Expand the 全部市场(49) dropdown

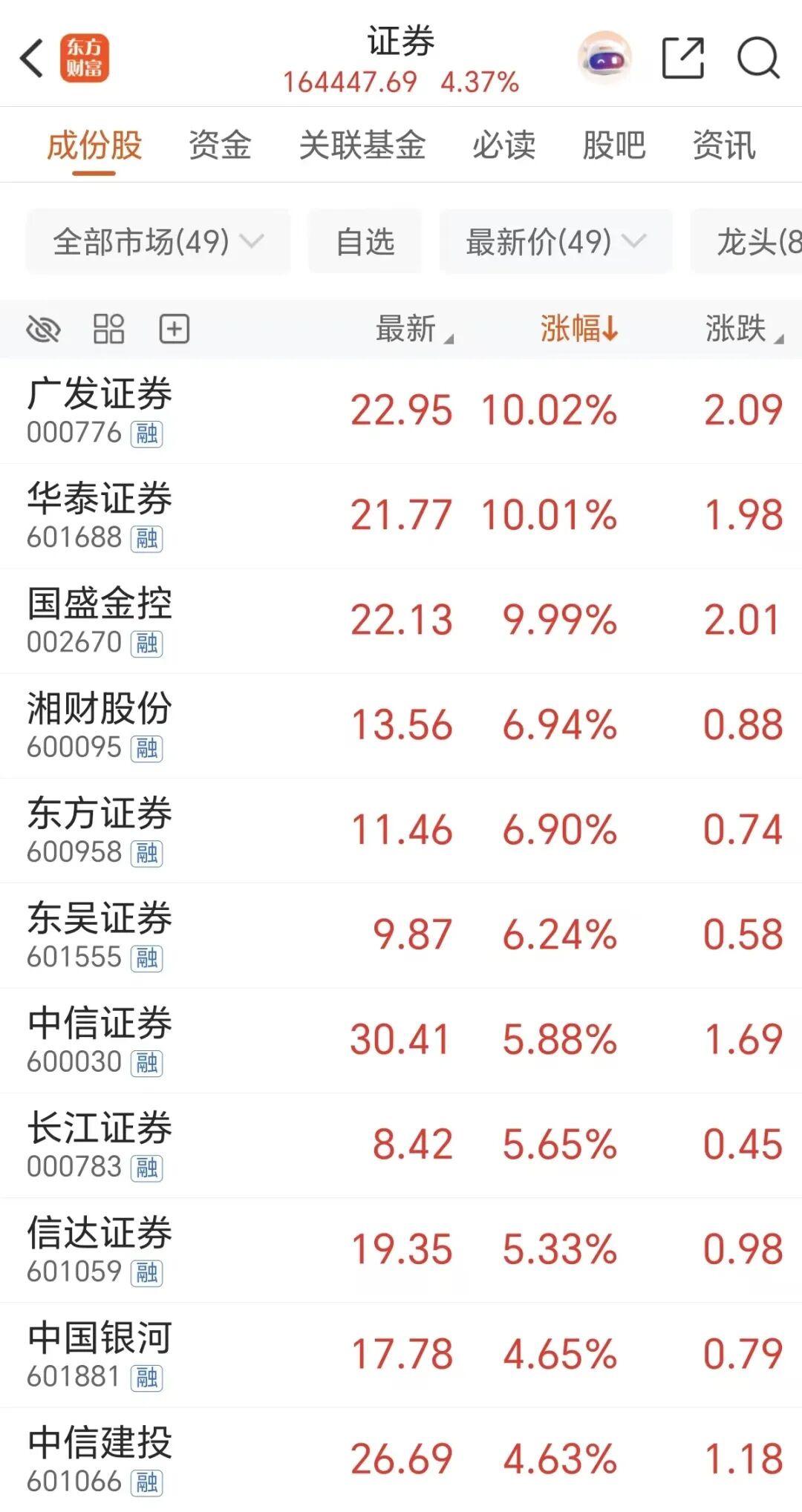[158, 241]
